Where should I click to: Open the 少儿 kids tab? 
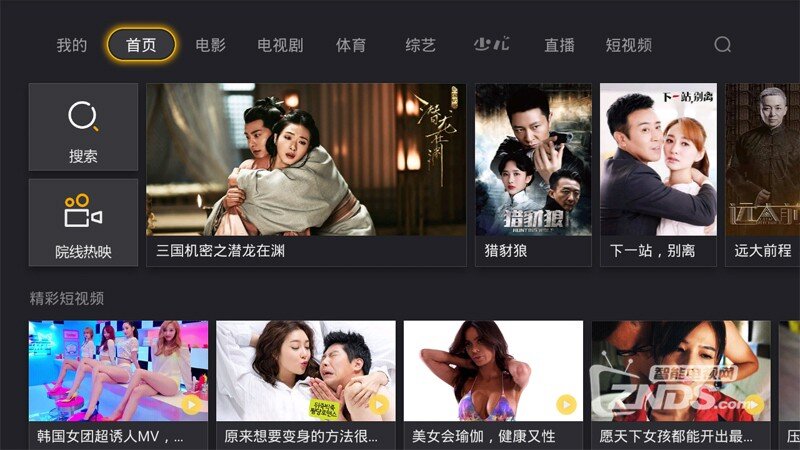[x=491, y=45]
